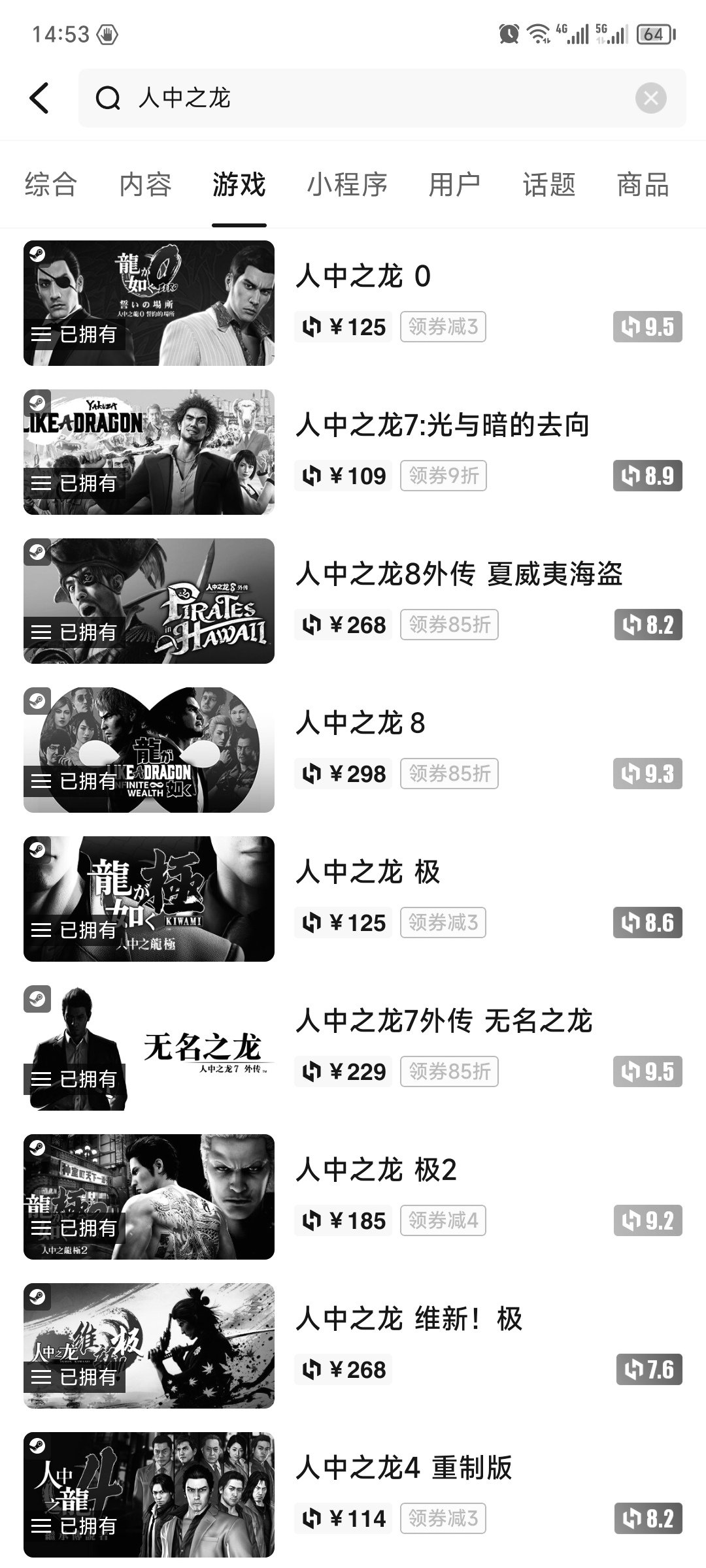Open the 人中之龙 0 game result

tap(363, 276)
